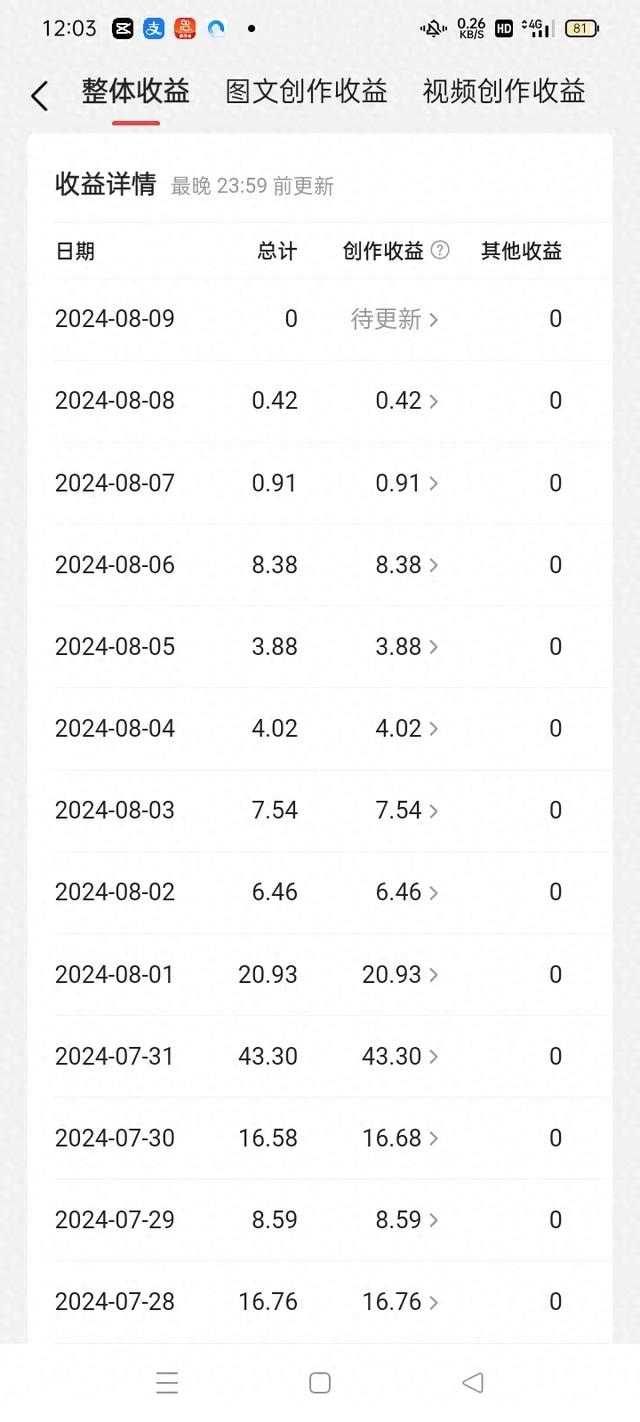Open 创作收益 43.30 details for 2024-07-31
The height and width of the screenshot is (1422, 640).
click(401, 1056)
